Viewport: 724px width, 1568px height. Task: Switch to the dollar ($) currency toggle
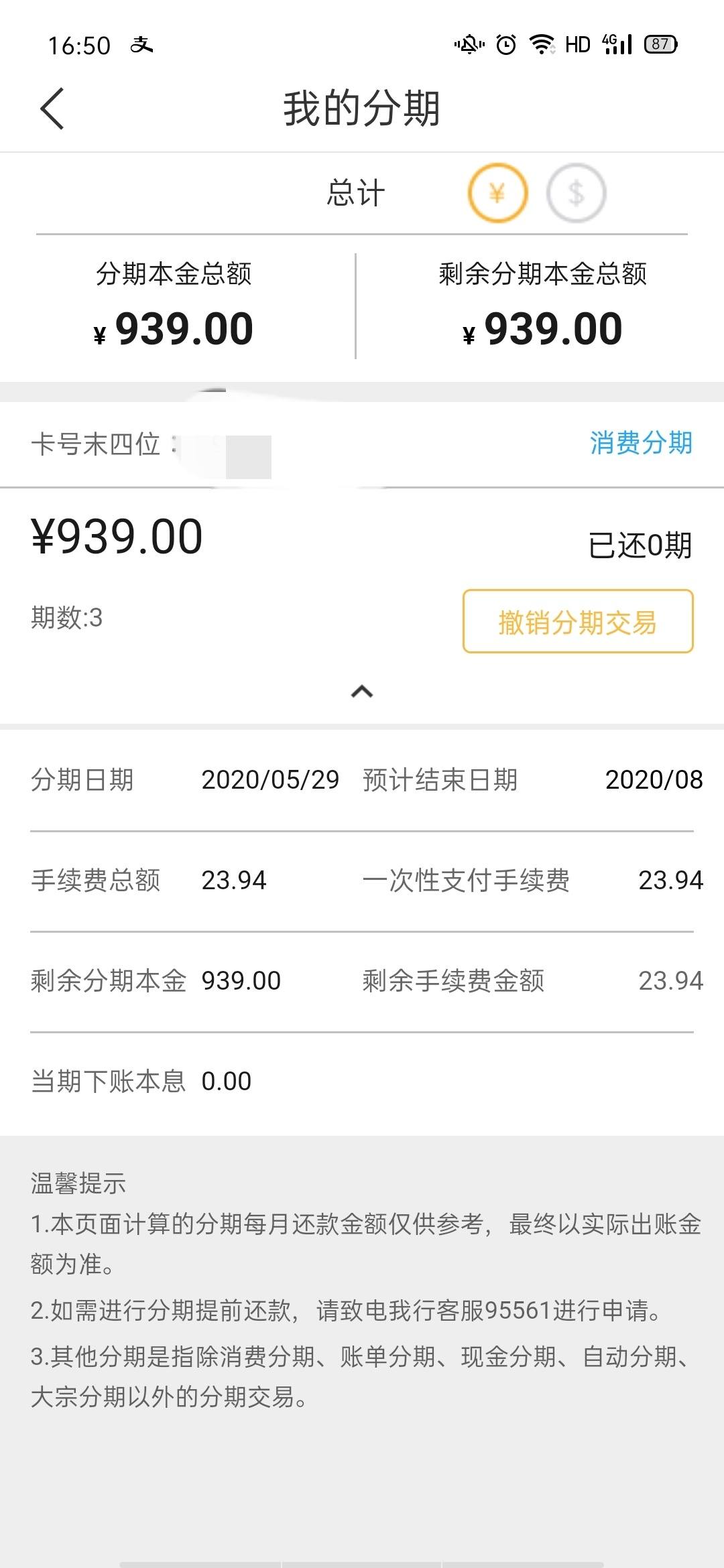577,193
